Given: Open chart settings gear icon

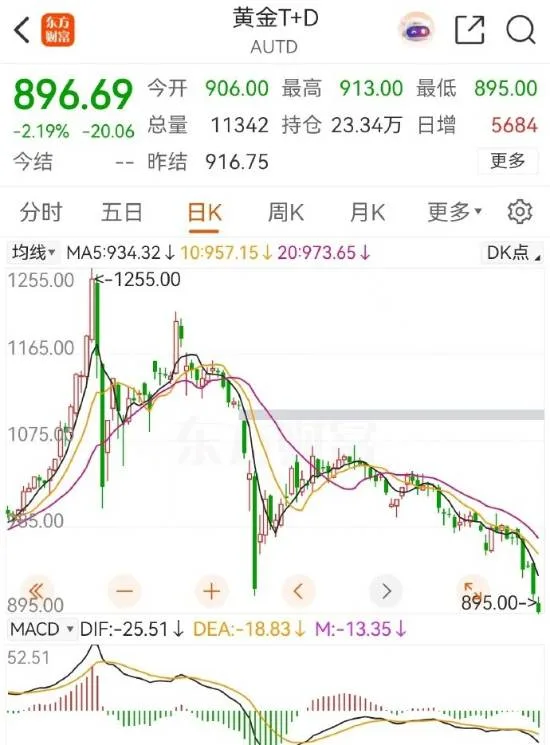Looking at the screenshot, I should (520, 212).
